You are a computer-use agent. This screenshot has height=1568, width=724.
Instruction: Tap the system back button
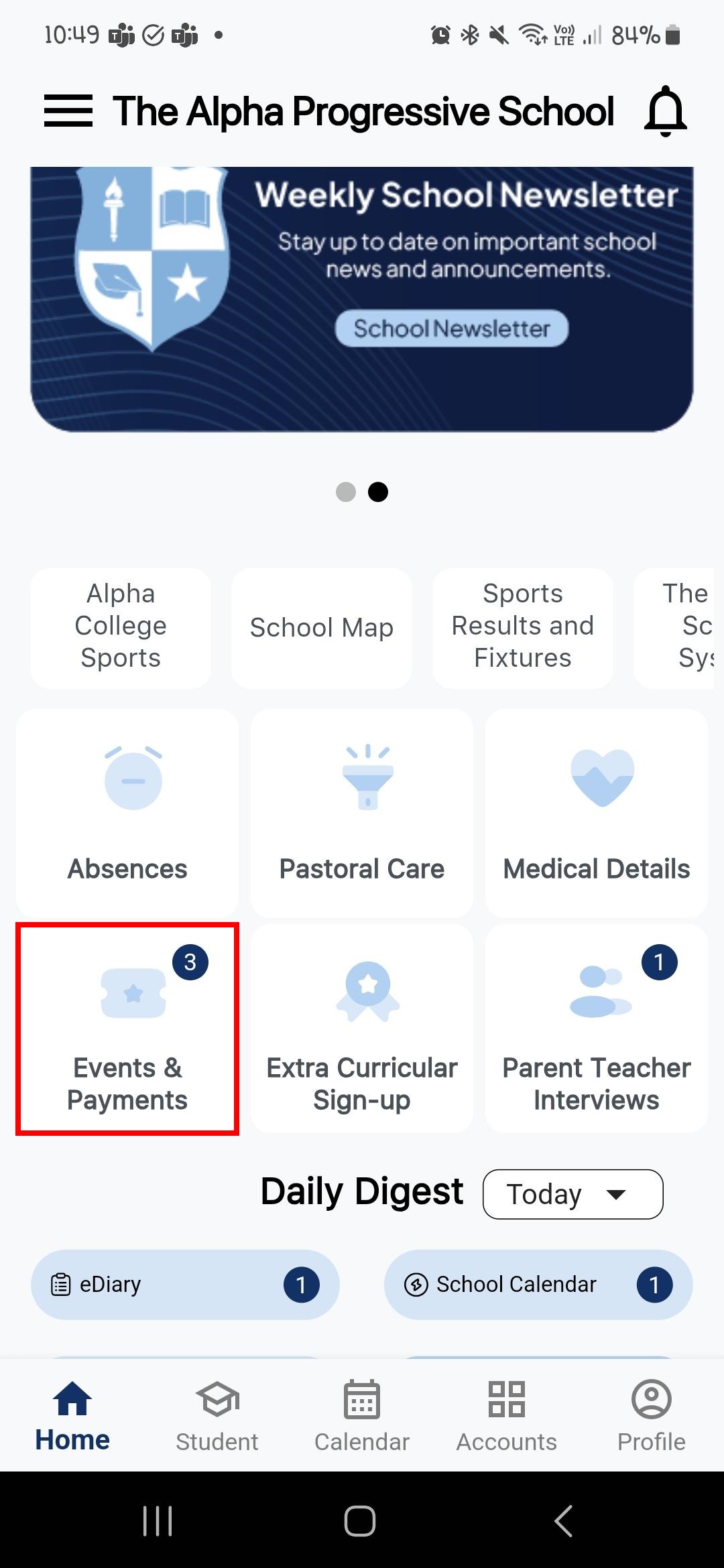(x=563, y=1520)
